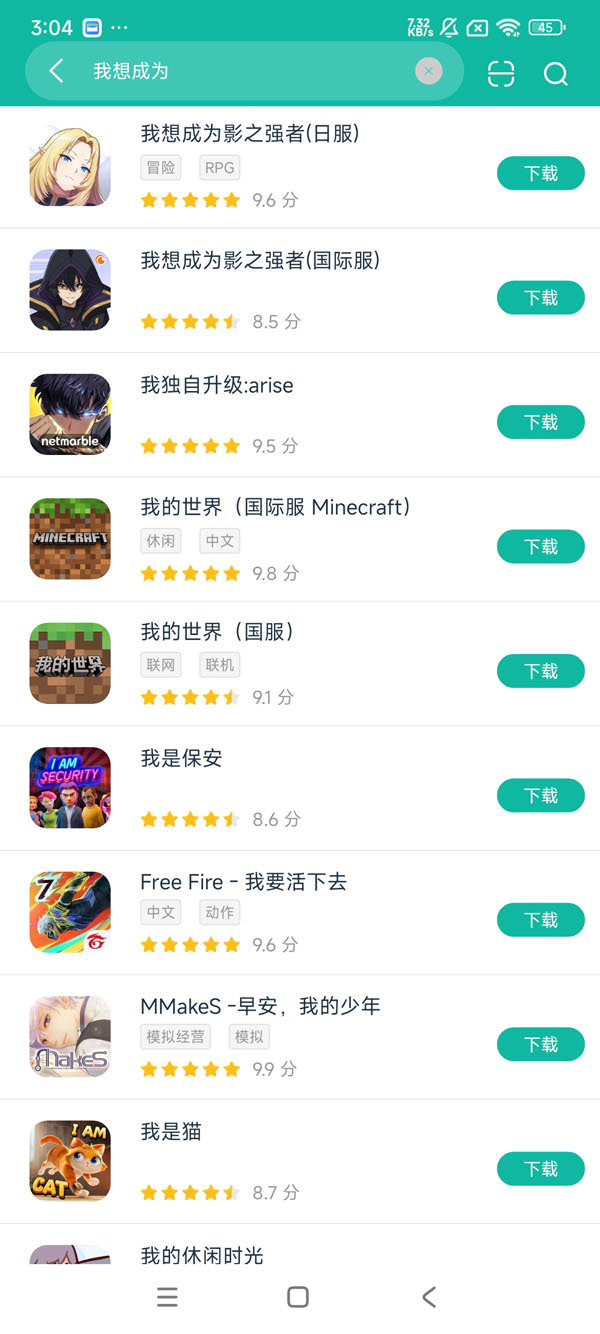
Task: Open the QR scan icon
Action: point(500,73)
